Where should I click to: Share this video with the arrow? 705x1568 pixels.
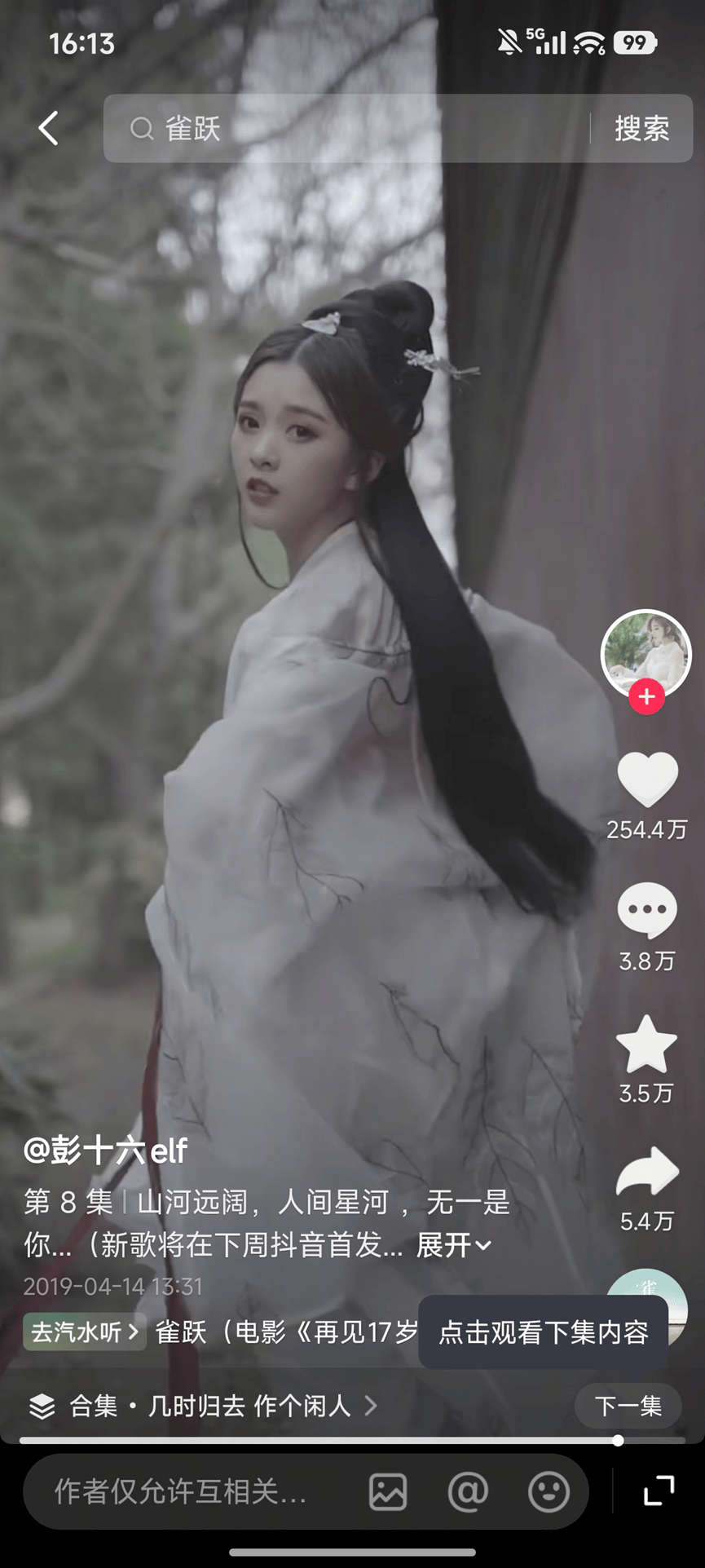point(647,1172)
